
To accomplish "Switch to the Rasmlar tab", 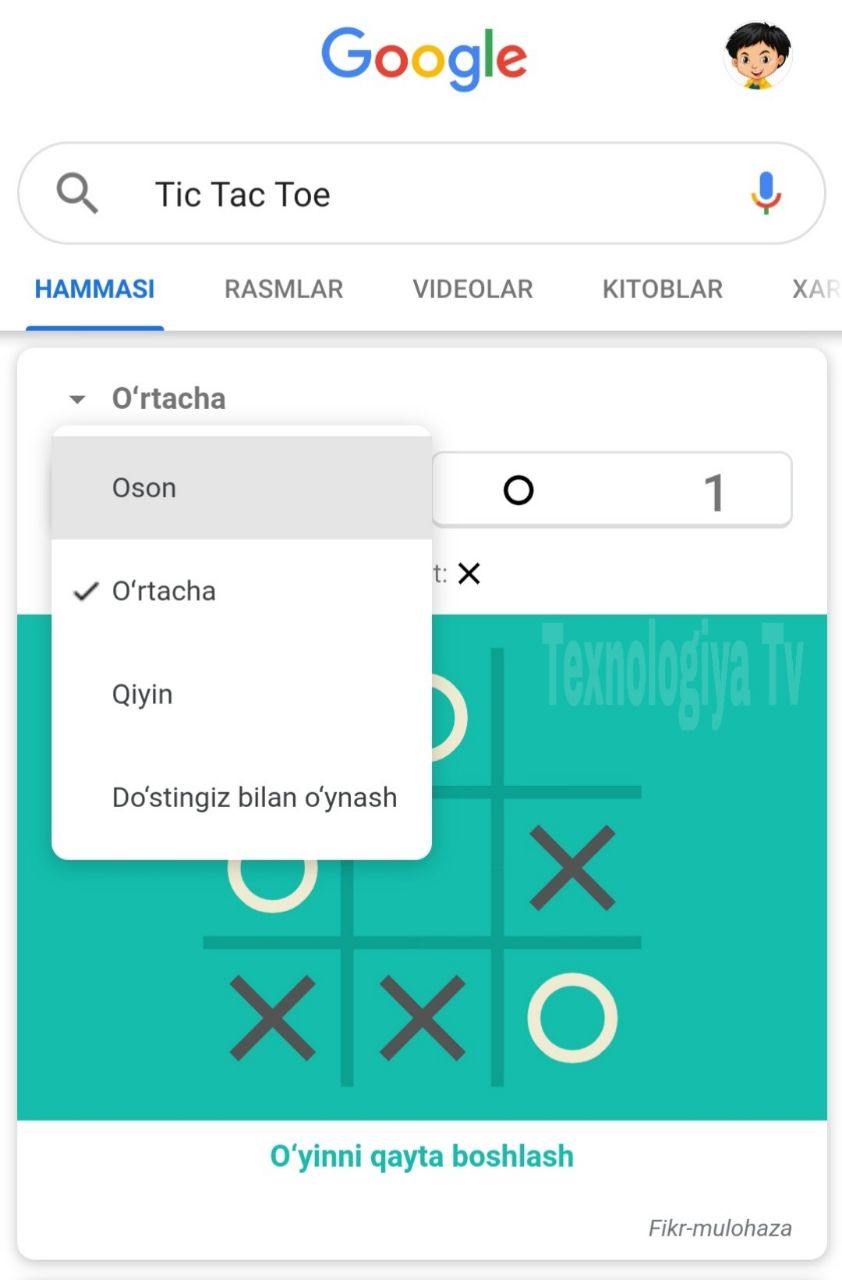I will [x=283, y=289].
